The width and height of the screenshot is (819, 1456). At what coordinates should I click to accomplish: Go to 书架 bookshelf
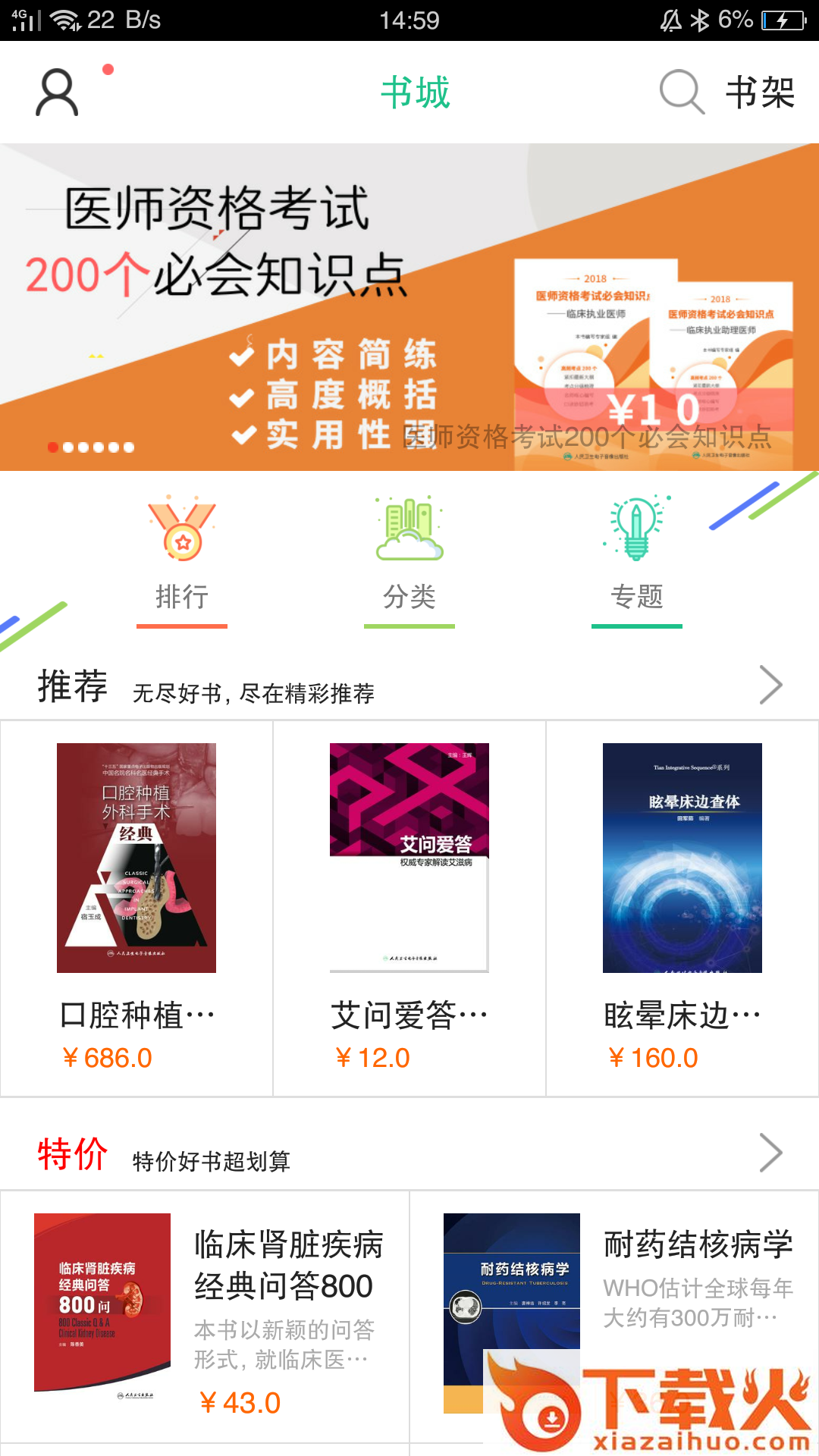coord(760,93)
